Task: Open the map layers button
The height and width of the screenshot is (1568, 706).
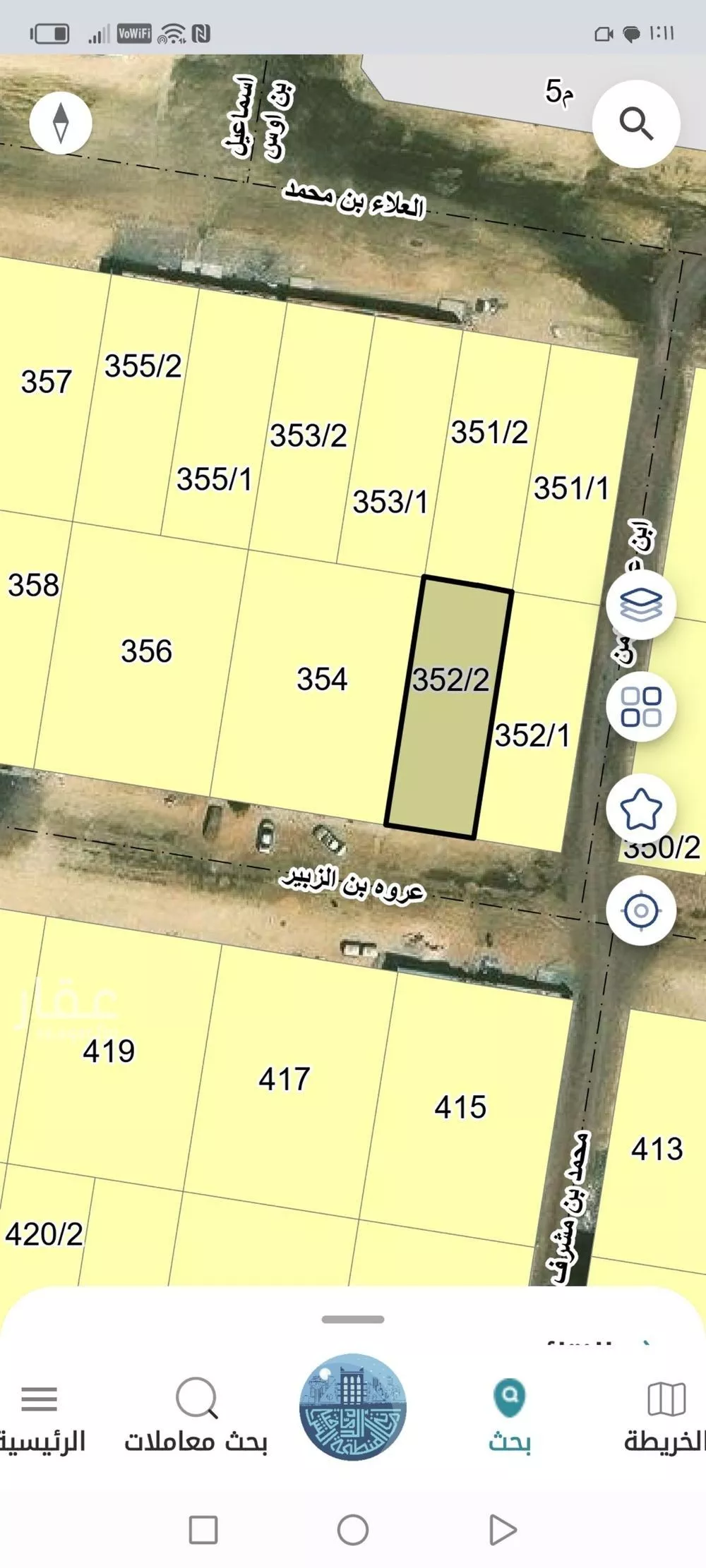Action: (641, 605)
